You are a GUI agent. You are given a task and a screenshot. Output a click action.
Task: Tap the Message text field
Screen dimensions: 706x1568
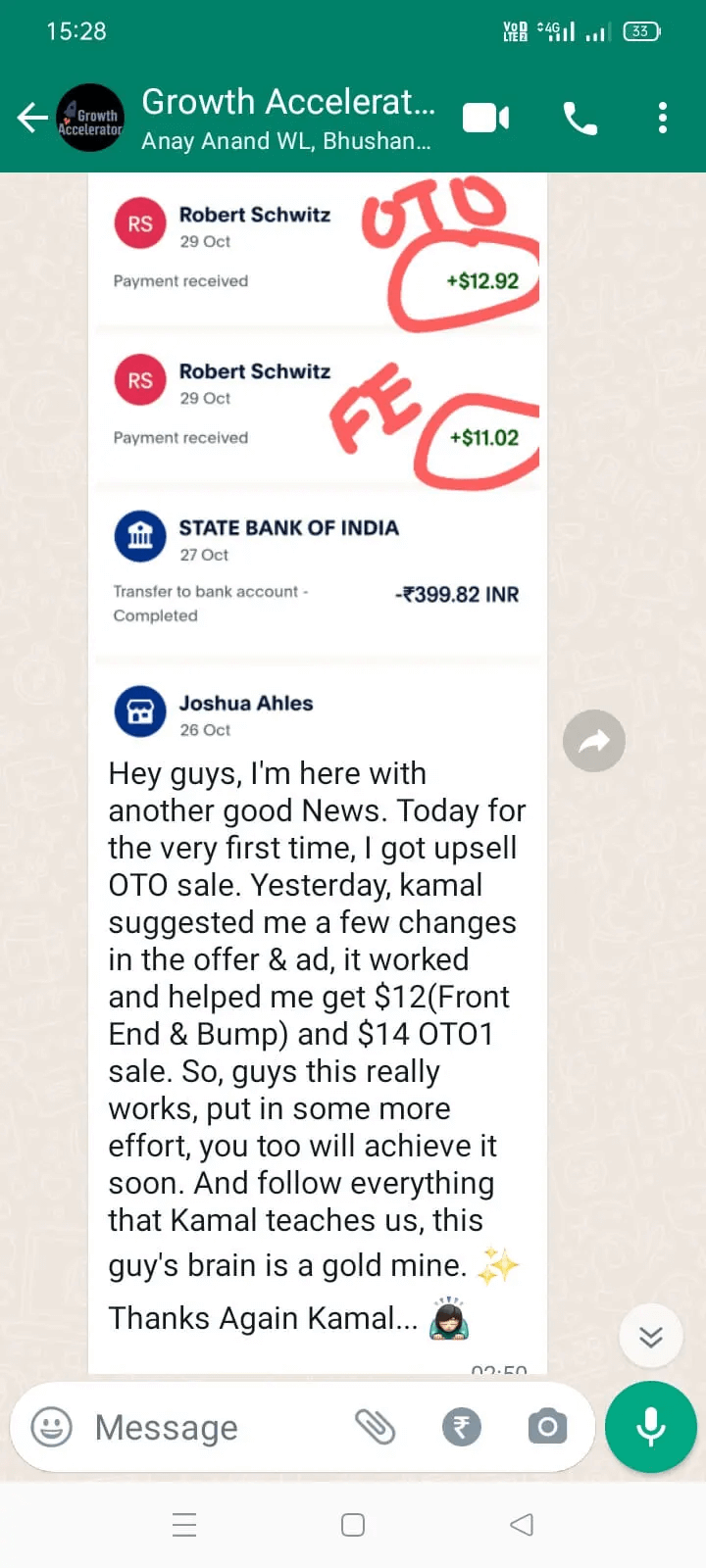[x=216, y=1427]
